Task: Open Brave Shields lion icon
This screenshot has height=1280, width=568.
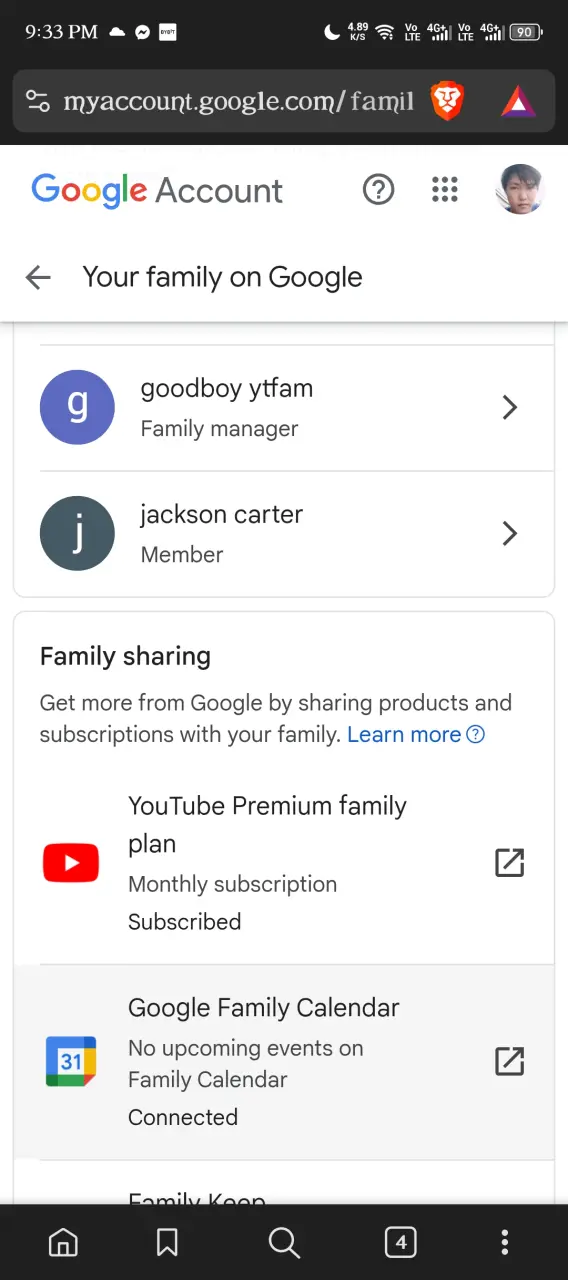Action: click(x=447, y=101)
